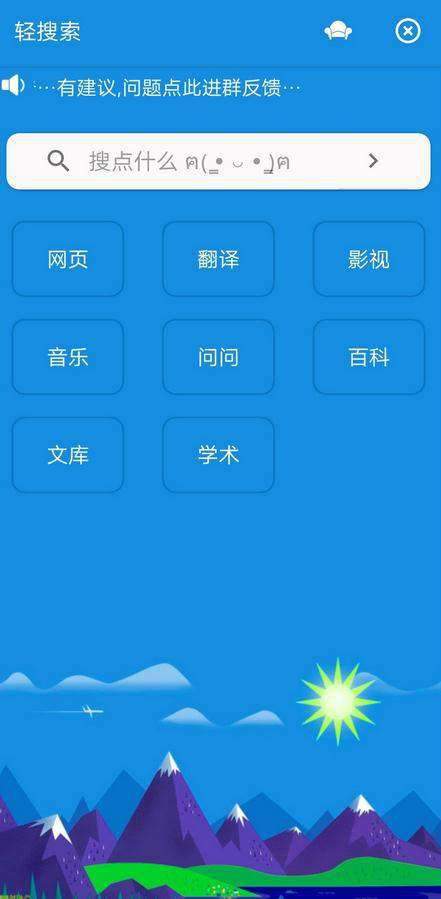Submit search with the arrow chevron
The height and width of the screenshot is (899, 441).
tap(373, 161)
